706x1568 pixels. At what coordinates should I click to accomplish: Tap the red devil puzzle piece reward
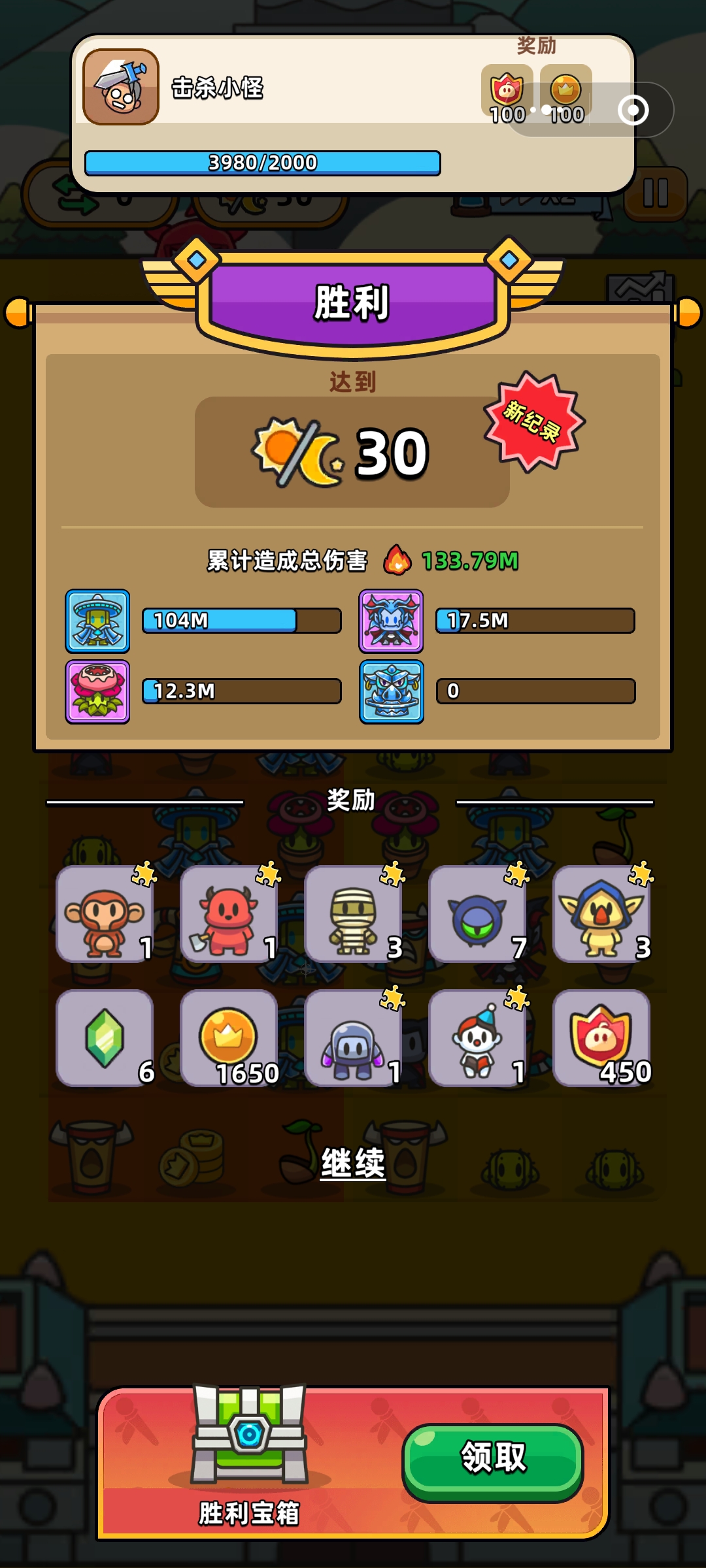(229, 913)
